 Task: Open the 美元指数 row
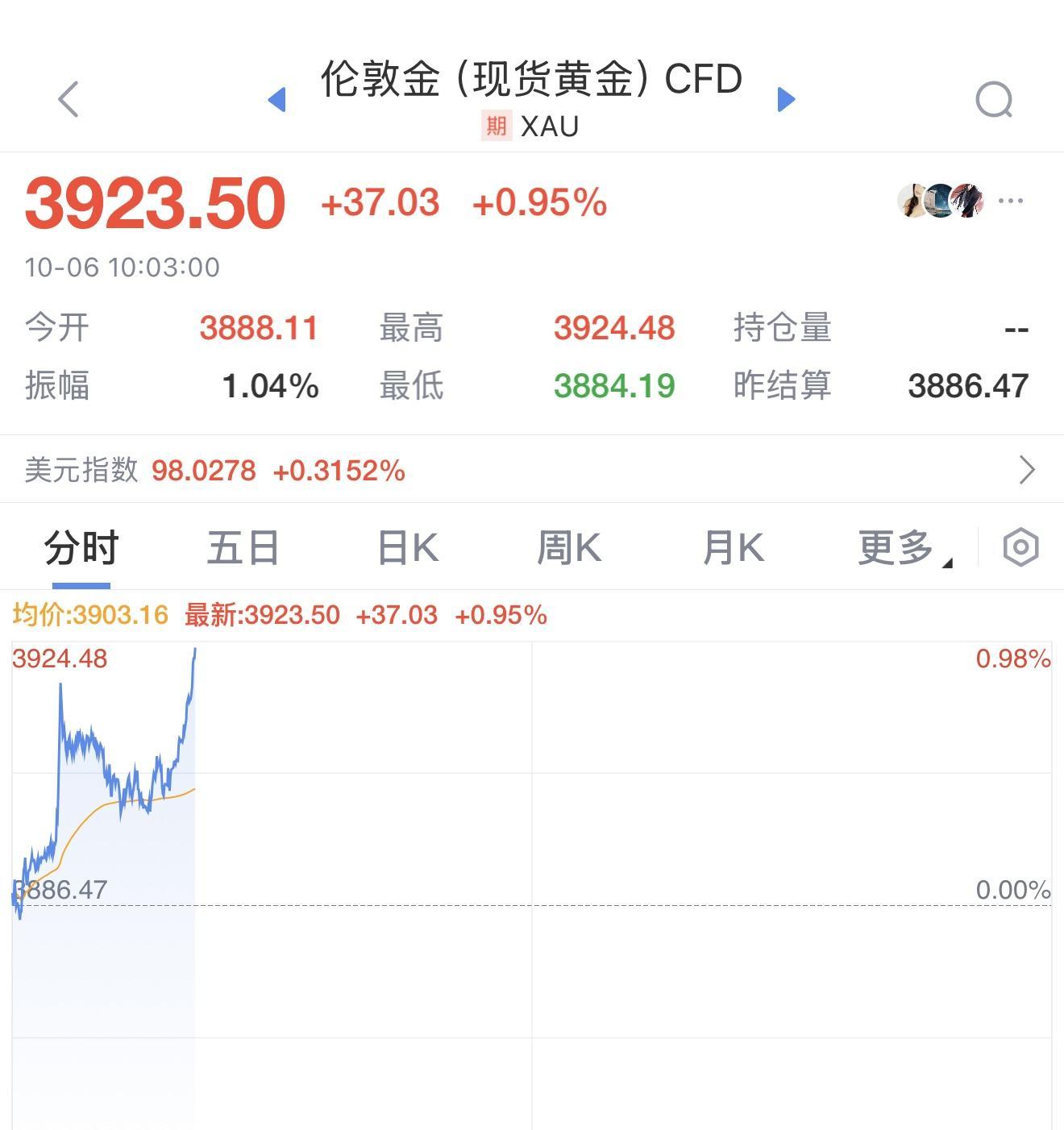point(532,470)
